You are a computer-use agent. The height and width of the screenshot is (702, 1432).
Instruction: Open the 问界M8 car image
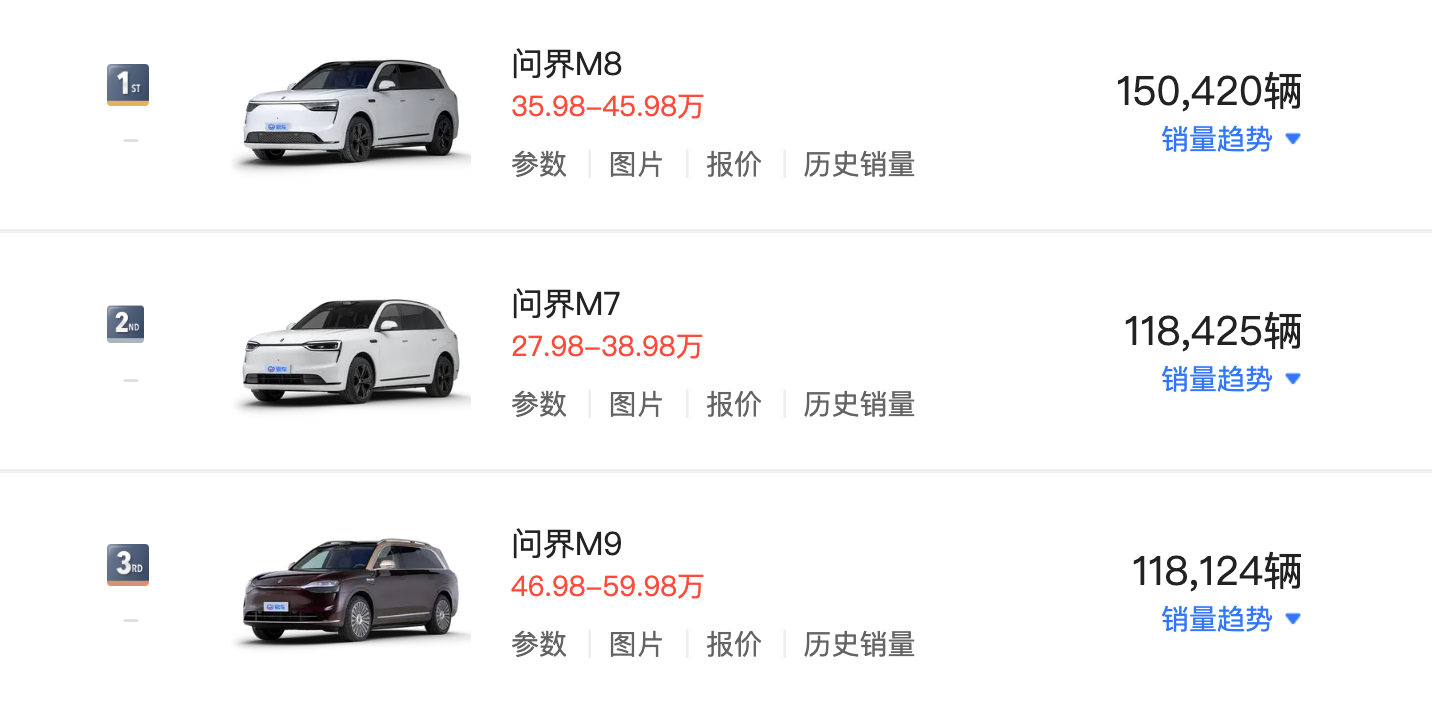pos(351,112)
